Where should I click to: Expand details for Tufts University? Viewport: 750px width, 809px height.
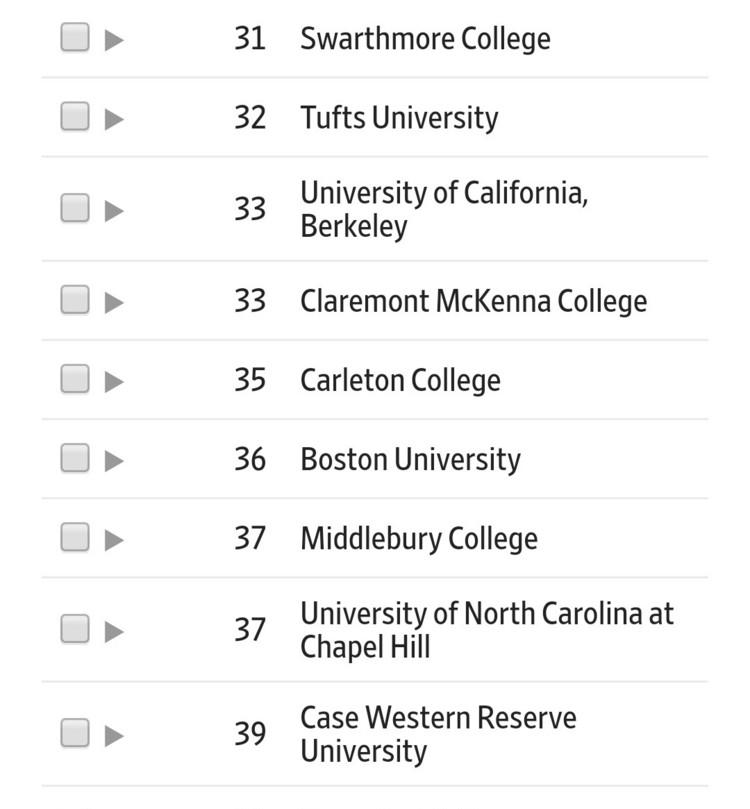(114, 119)
